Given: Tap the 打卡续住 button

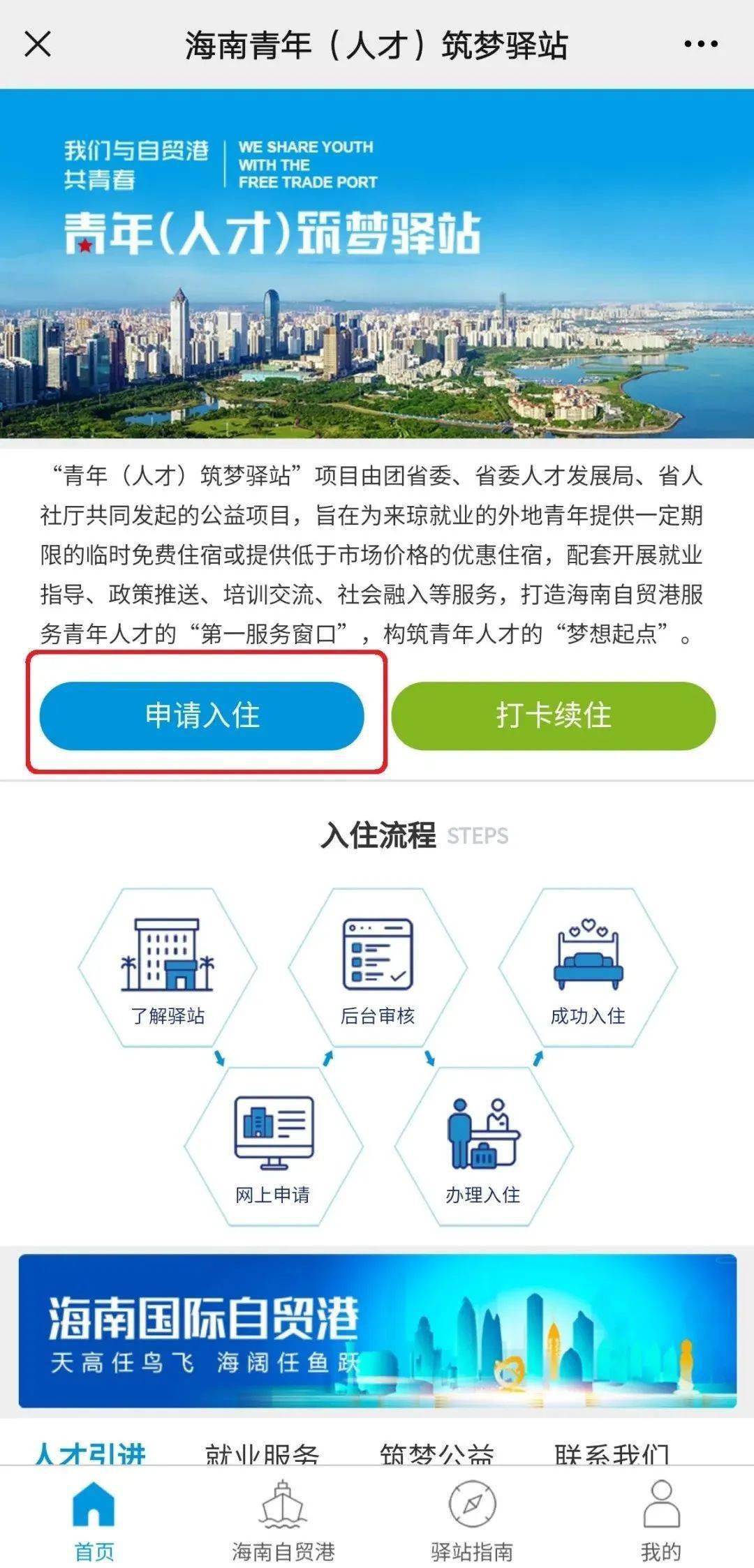Looking at the screenshot, I should point(554,715).
